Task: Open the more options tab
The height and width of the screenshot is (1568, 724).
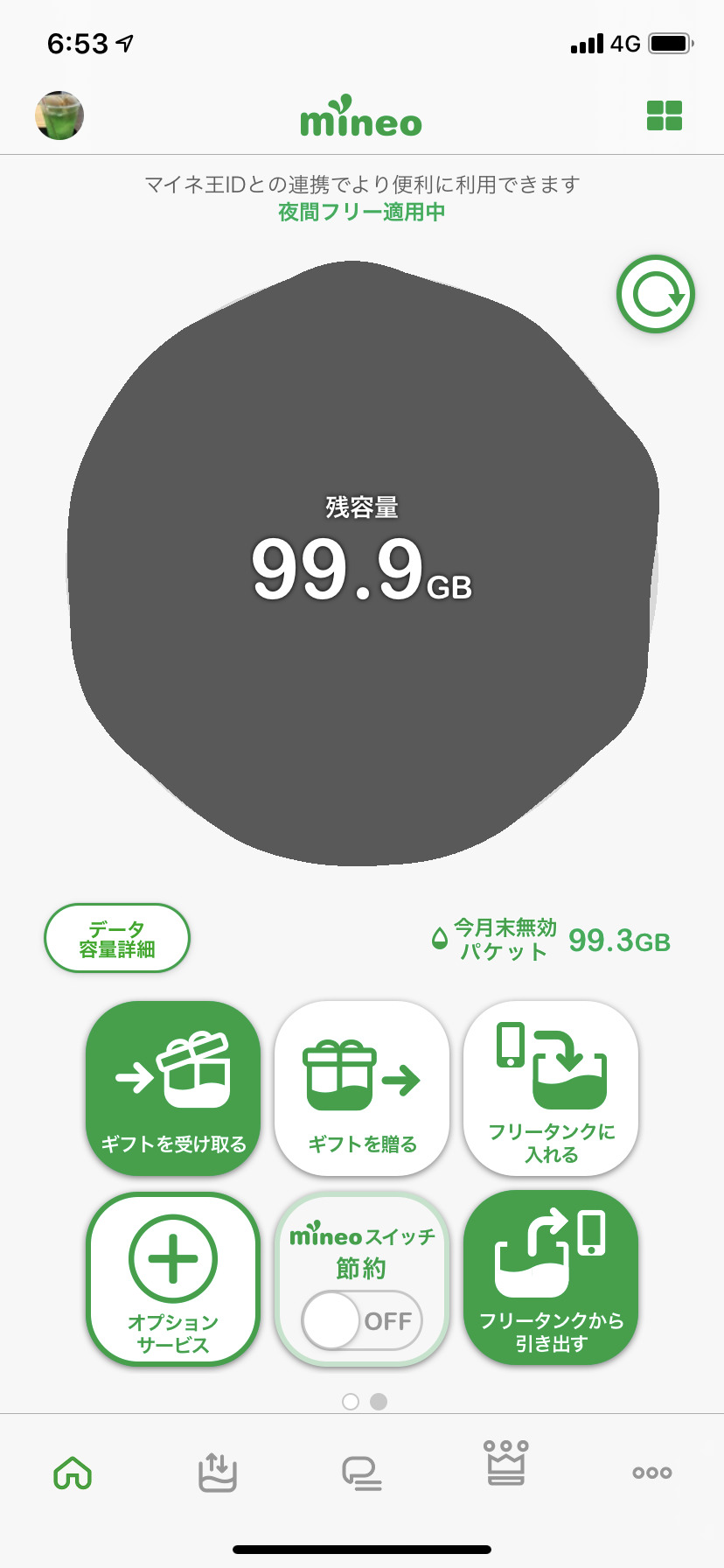Action: click(x=651, y=1473)
